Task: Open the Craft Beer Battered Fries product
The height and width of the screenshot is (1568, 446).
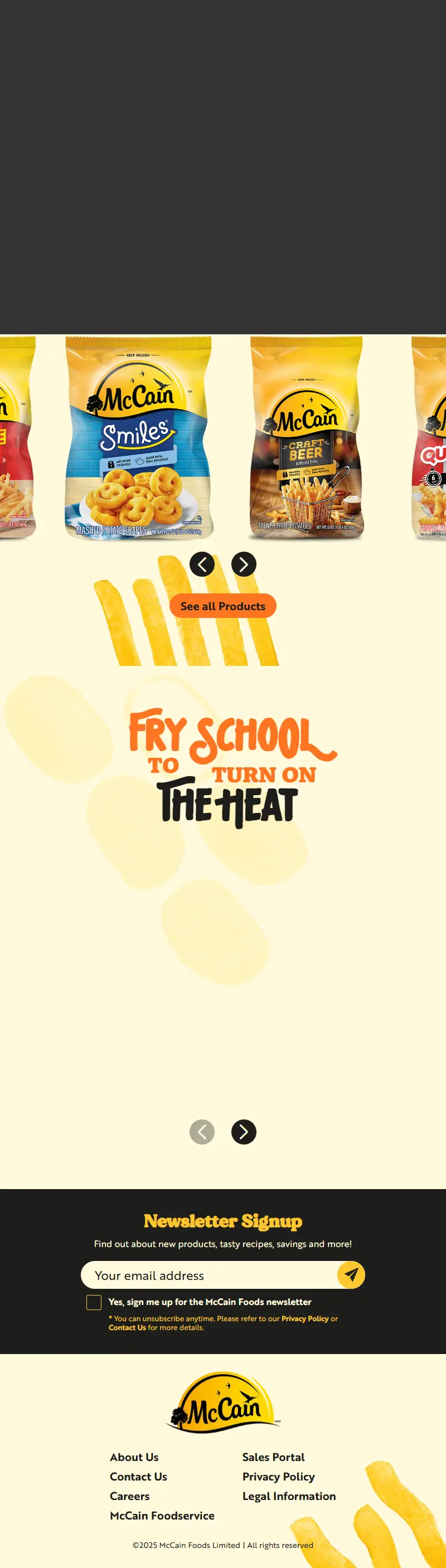Action: [306, 437]
